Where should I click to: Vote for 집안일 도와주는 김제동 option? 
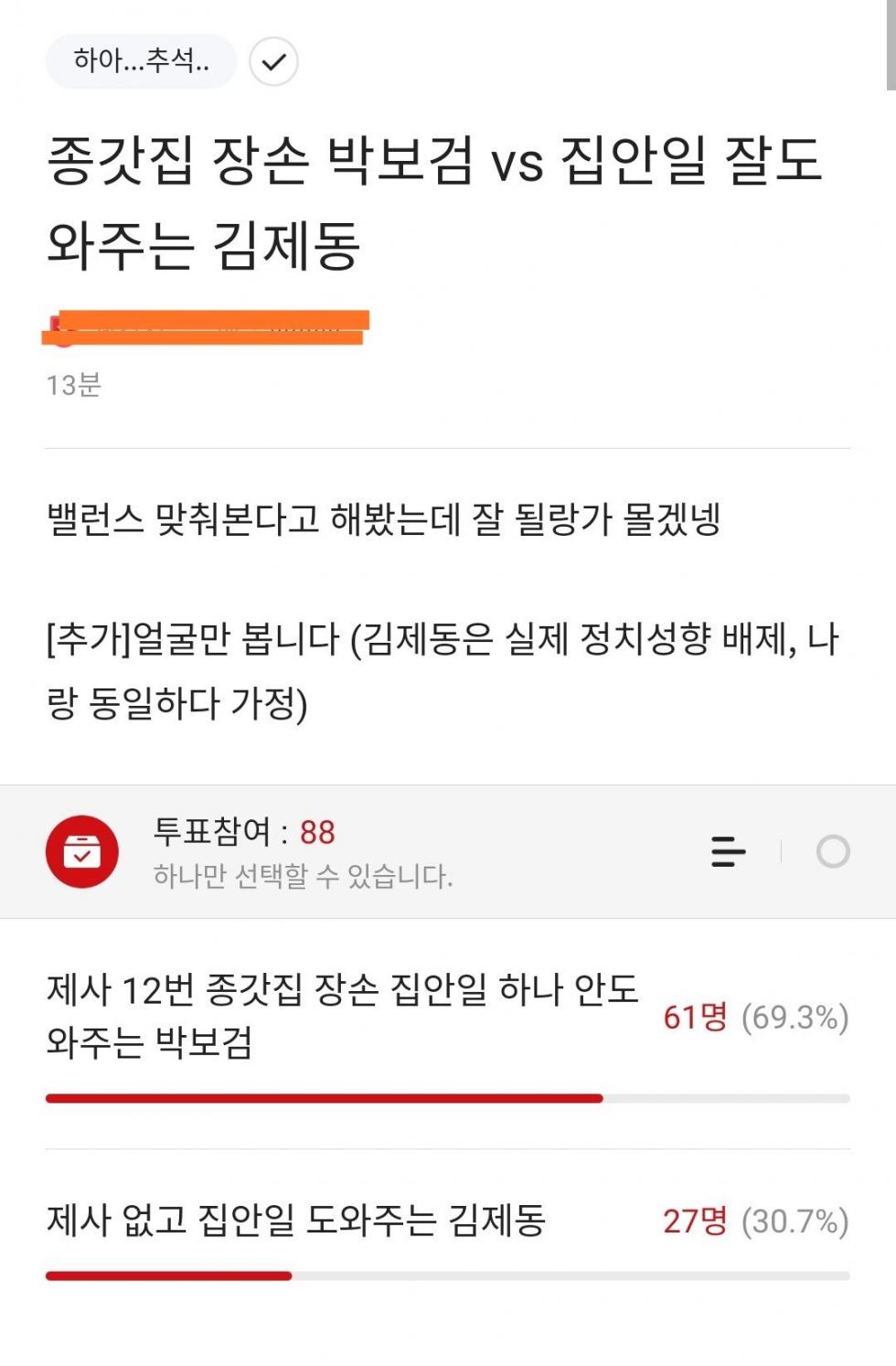click(x=296, y=1220)
